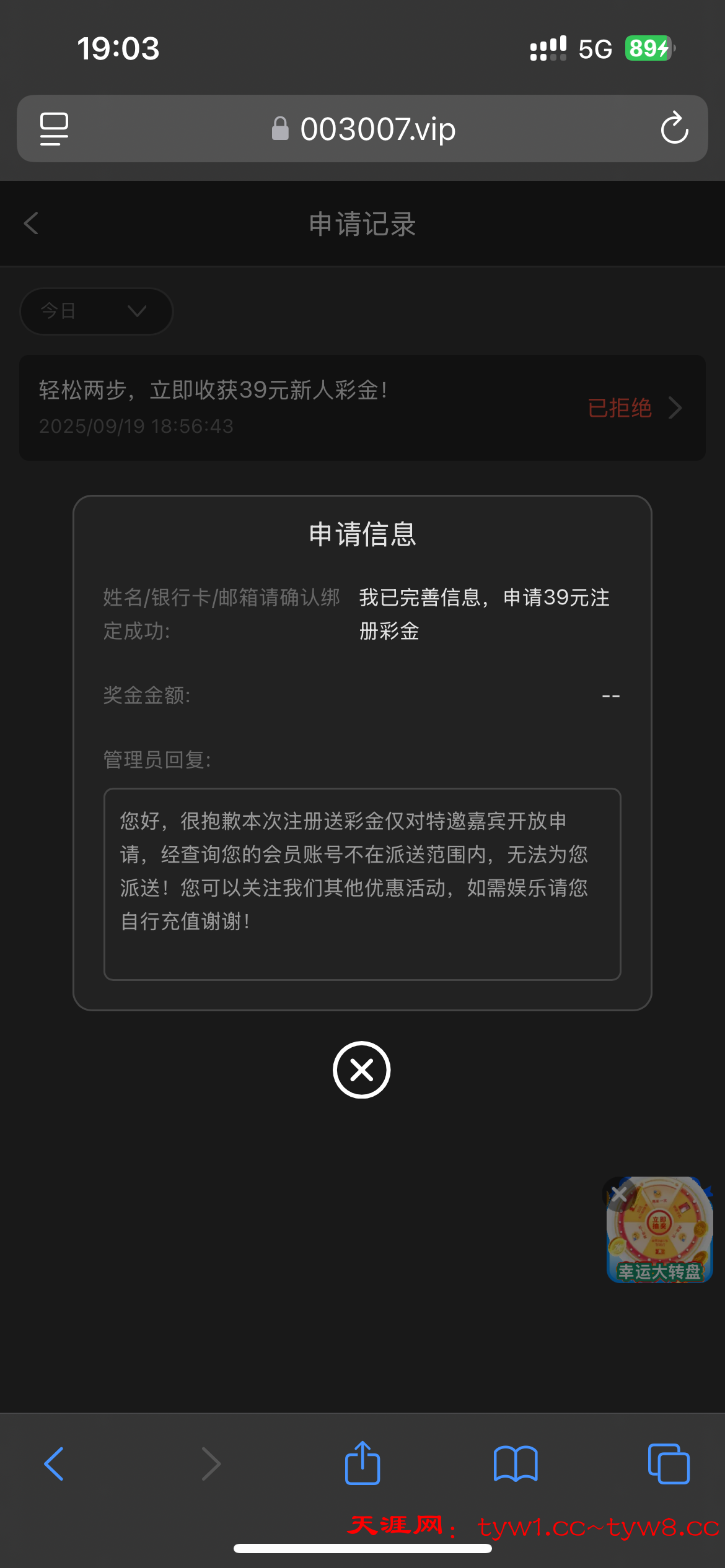Reload the 003007.vip page
This screenshot has width=725, height=1568.
tap(674, 129)
